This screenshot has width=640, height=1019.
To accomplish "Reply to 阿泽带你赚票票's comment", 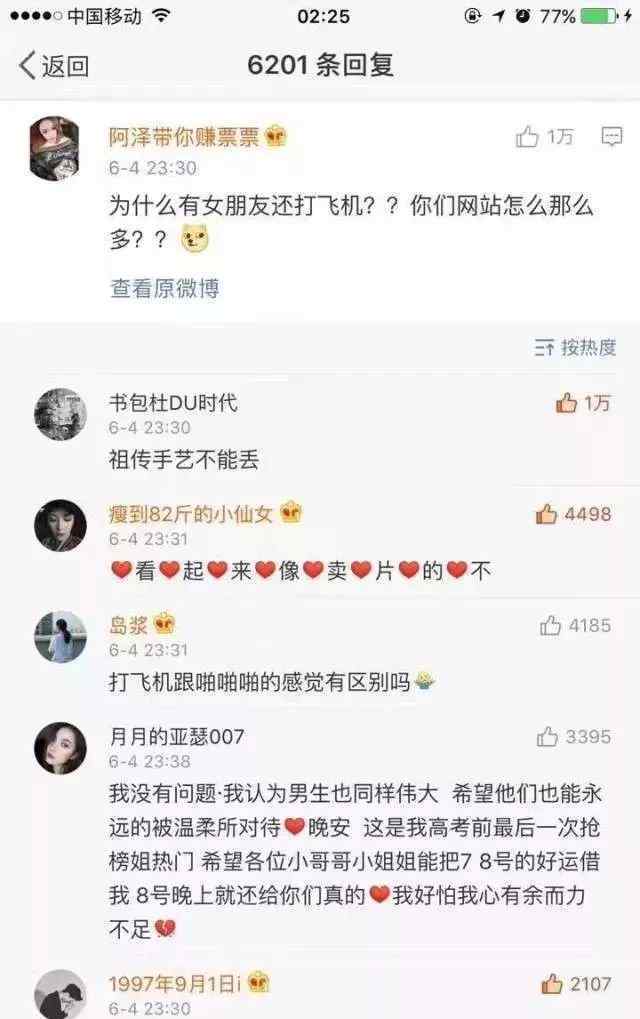I will (611, 138).
